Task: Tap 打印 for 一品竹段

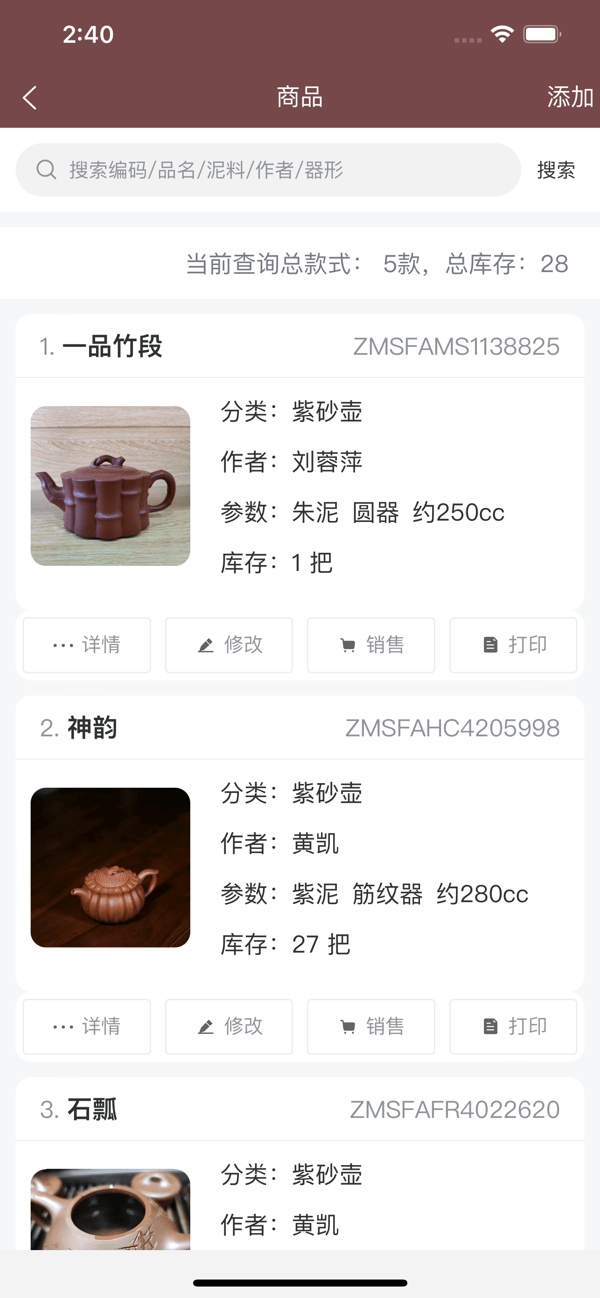Action: tap(513, 645)
